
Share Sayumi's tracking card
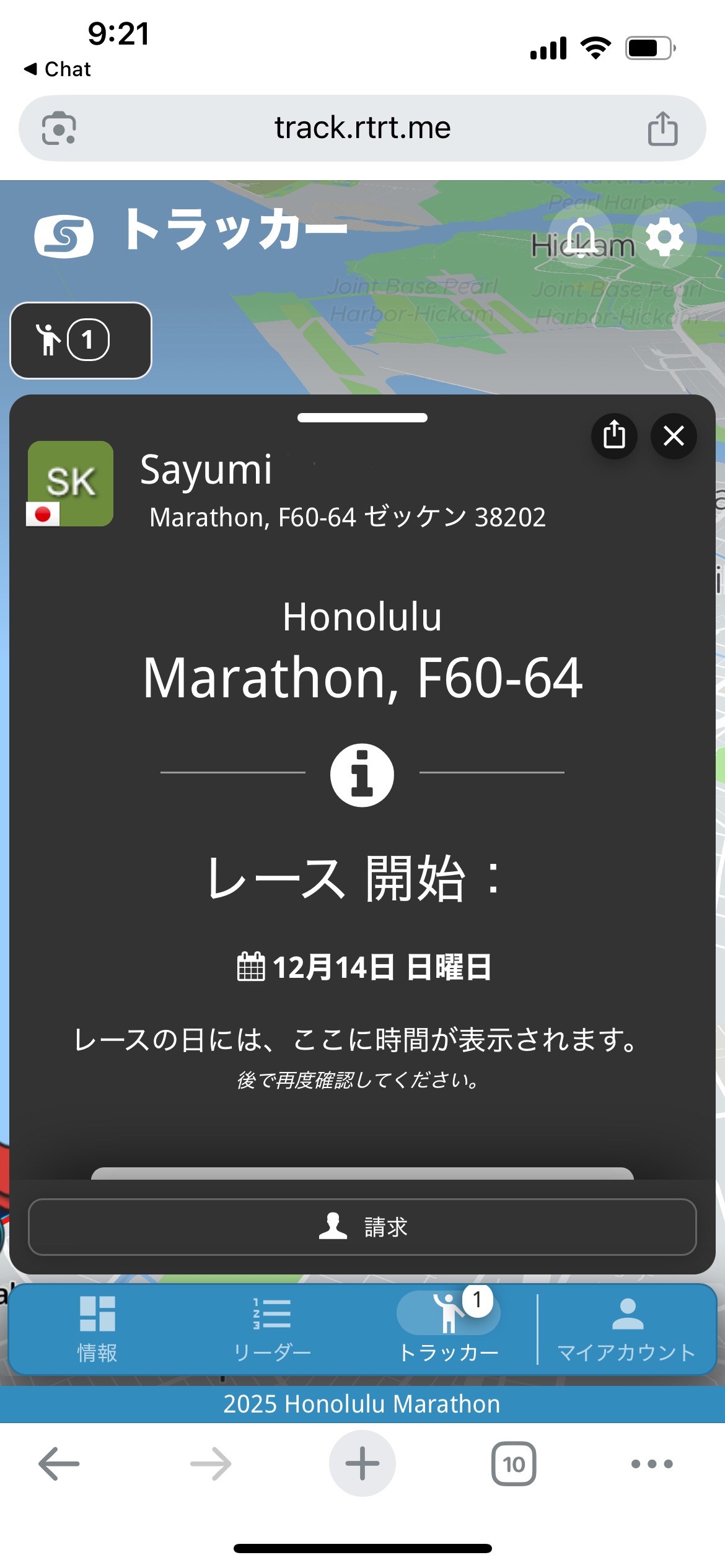click(x=614, y=435)
